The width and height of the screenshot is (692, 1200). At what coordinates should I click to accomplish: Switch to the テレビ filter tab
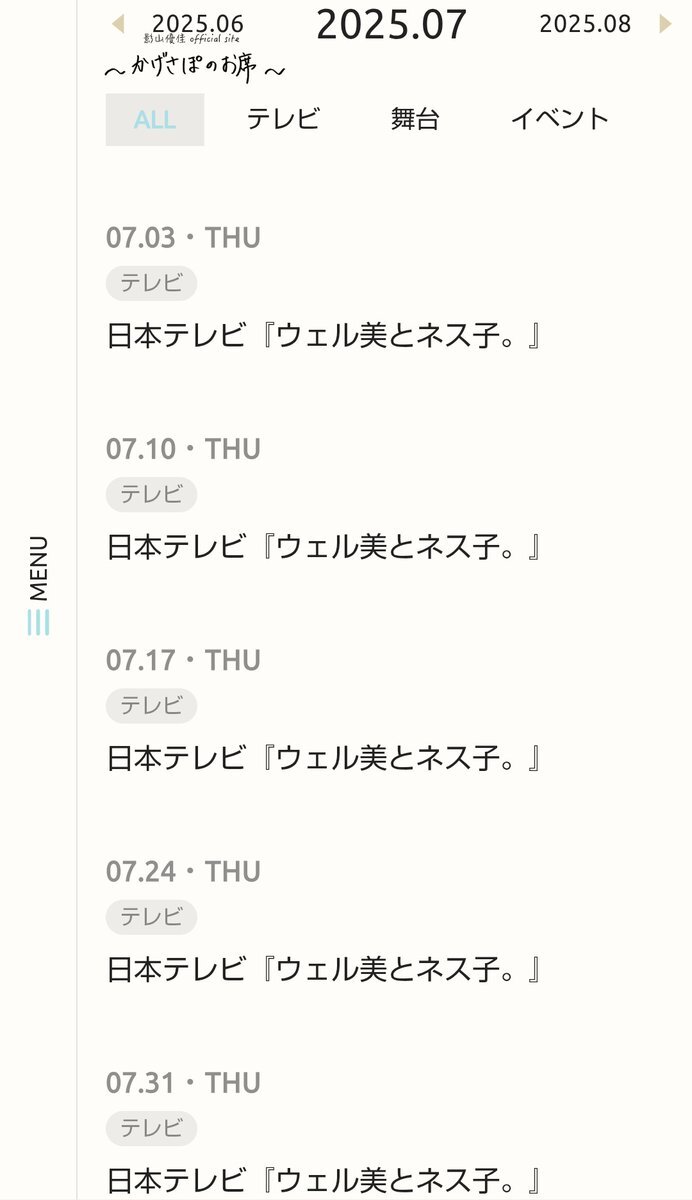(283, 120)
